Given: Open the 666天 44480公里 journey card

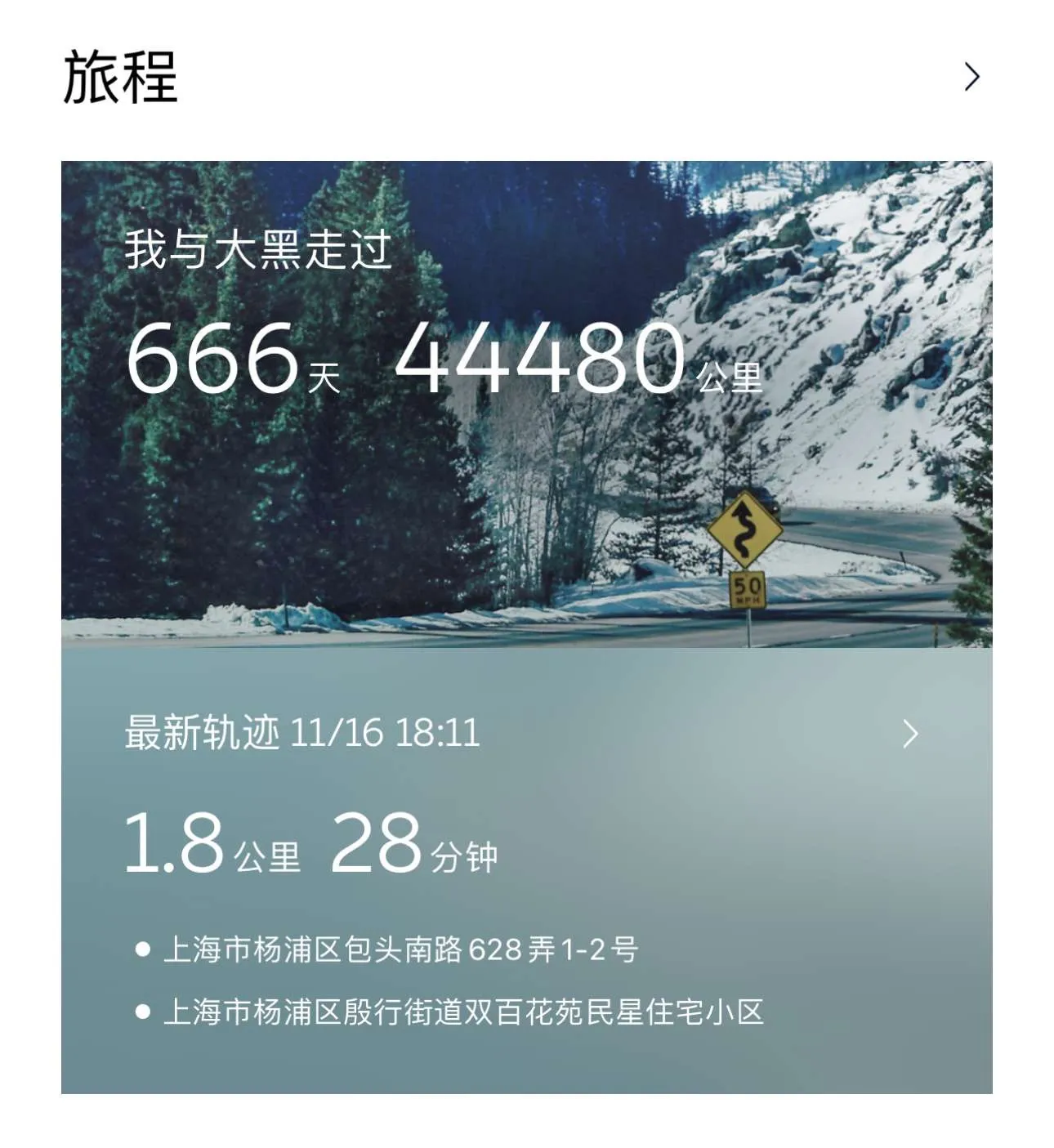Looking at the screenshot, I should point(526,404).
